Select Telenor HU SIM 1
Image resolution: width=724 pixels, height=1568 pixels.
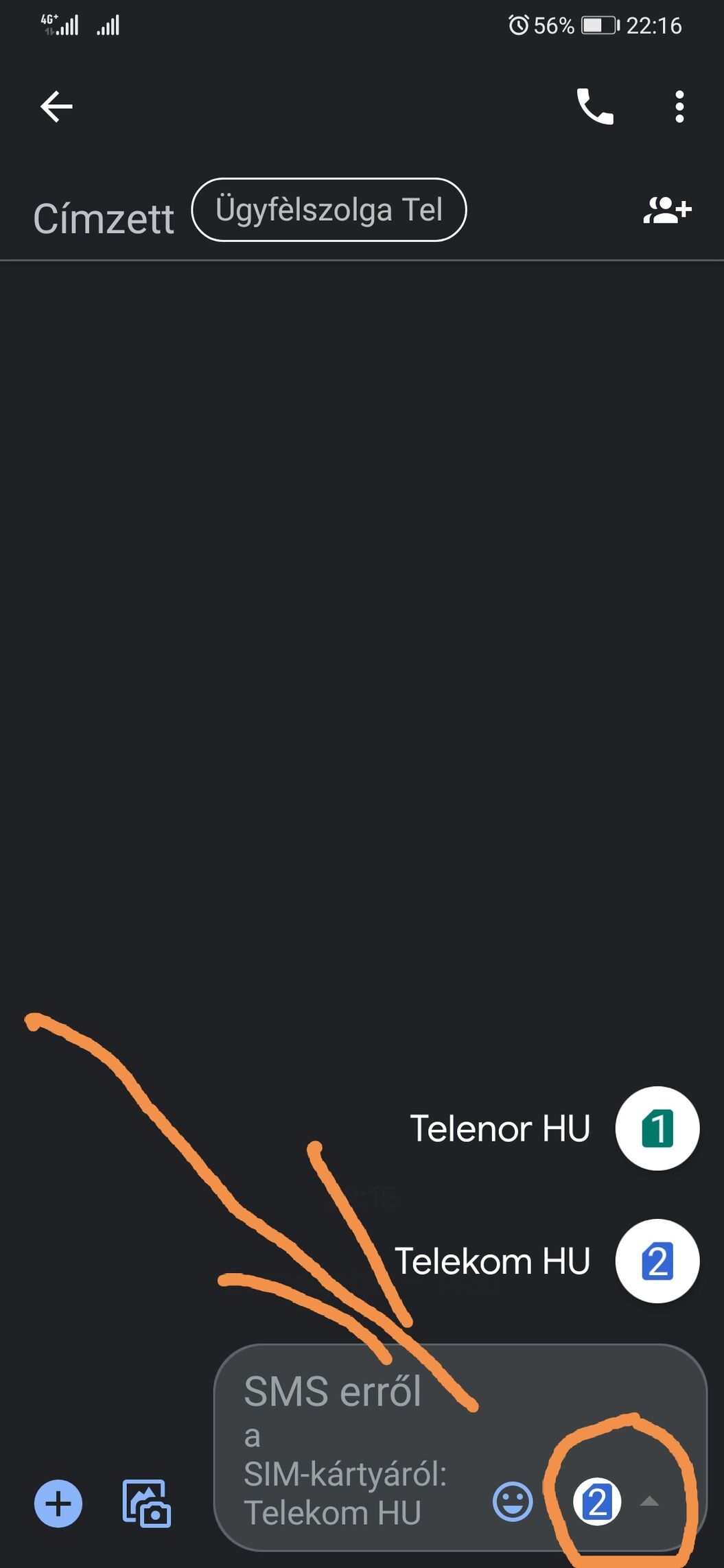pyautogui.click(x=657, y=1128)
